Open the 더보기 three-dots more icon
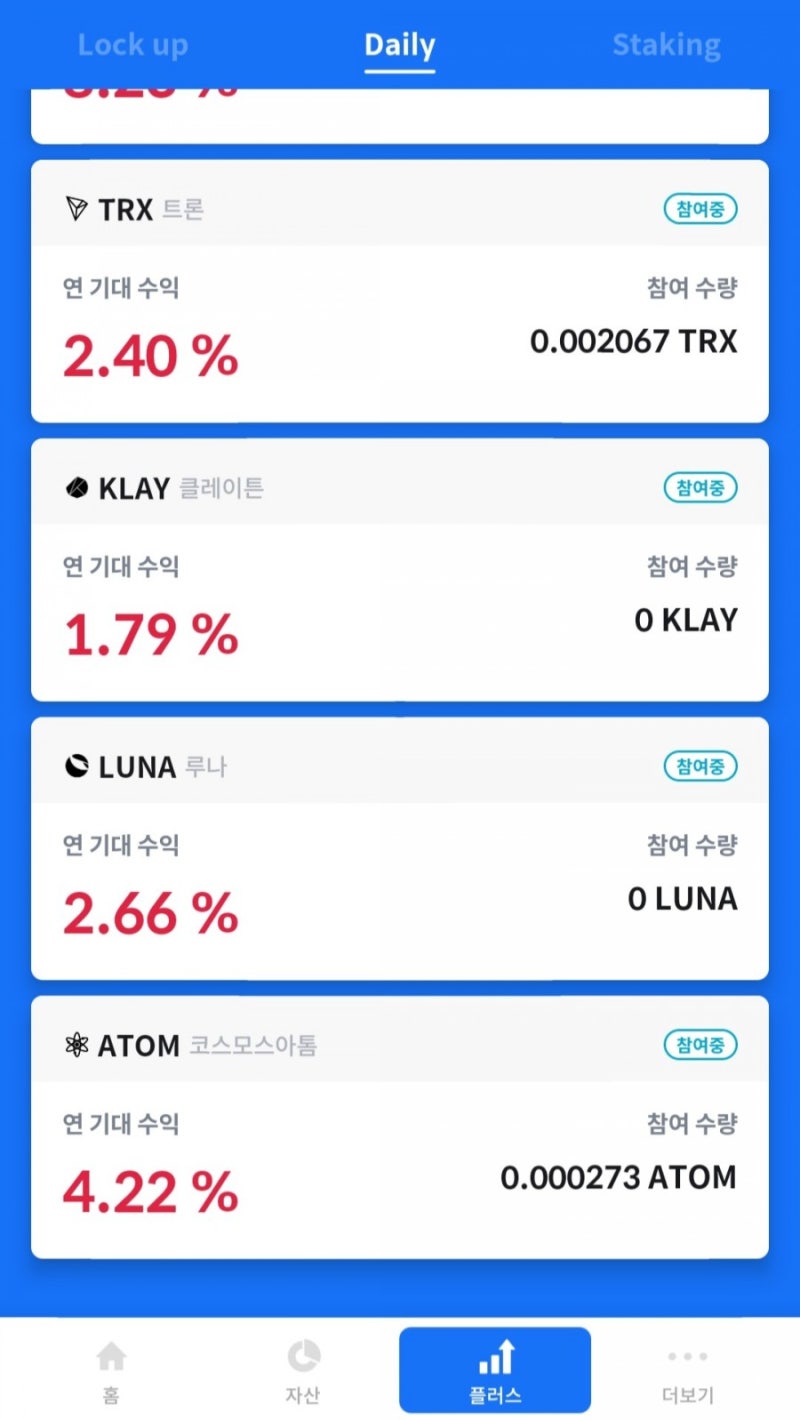The height and width of the screenshot is (1420, 800). 687,1367
